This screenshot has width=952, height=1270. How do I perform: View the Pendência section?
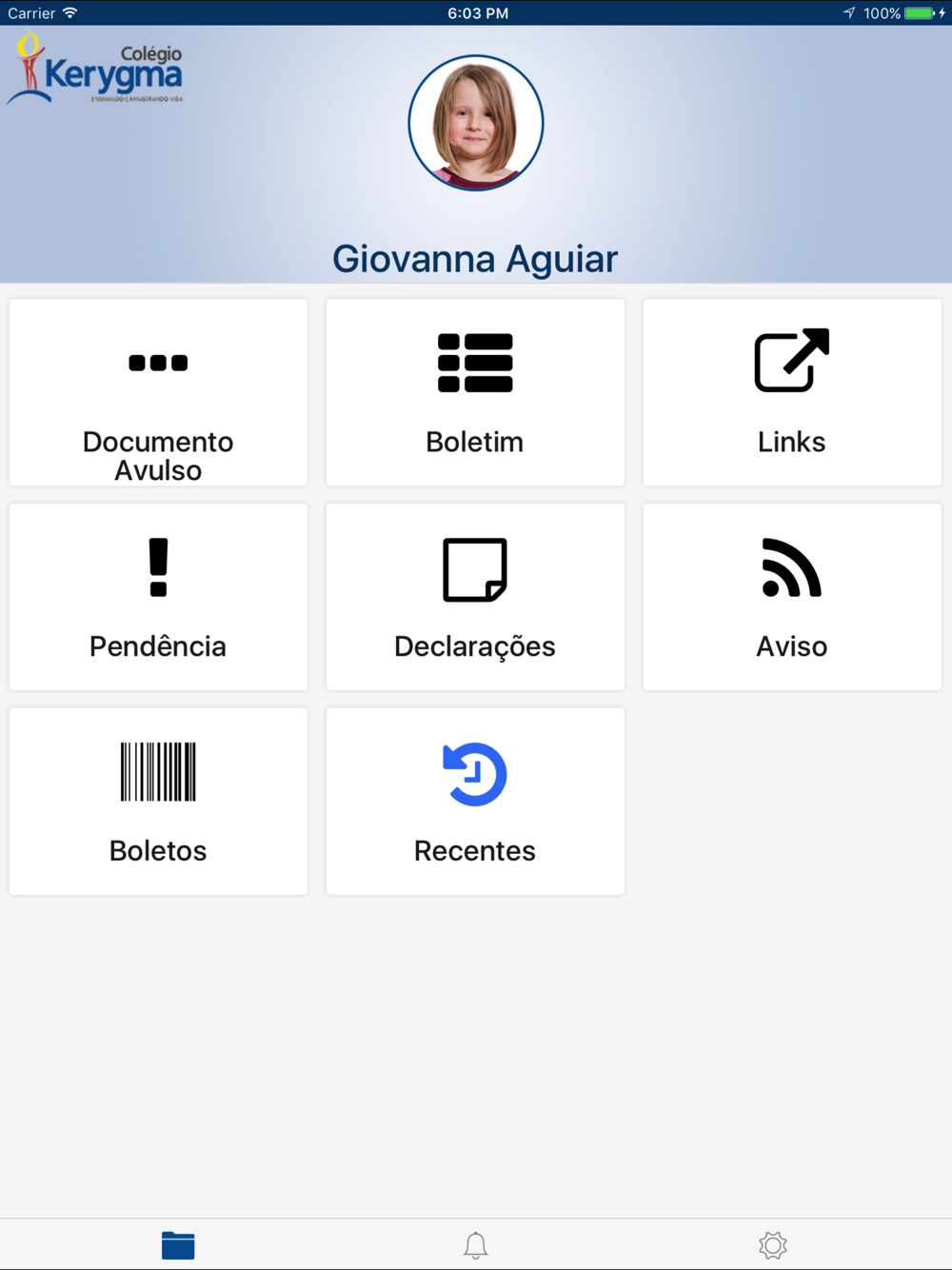click(x=158, y=597)
